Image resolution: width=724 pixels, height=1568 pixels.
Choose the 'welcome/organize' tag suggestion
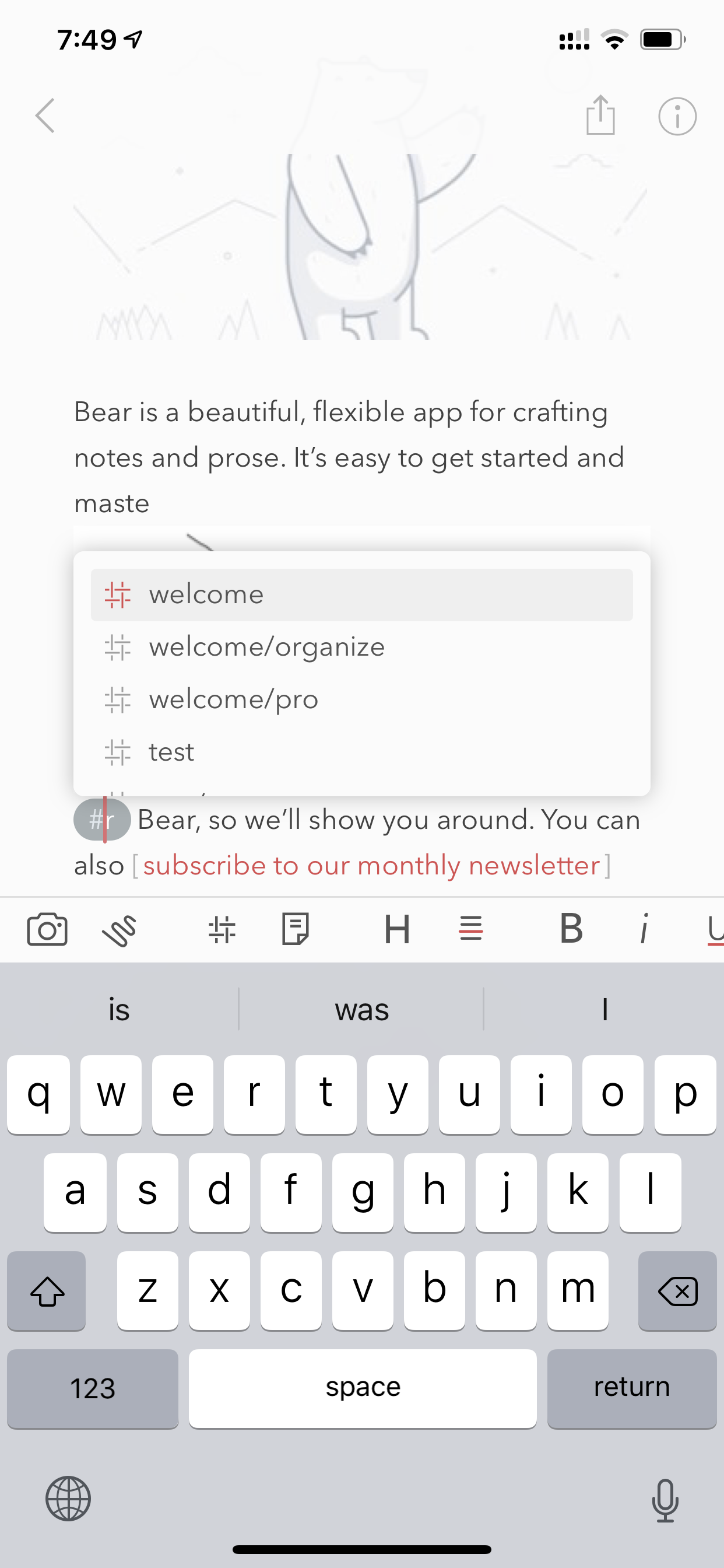361,647
